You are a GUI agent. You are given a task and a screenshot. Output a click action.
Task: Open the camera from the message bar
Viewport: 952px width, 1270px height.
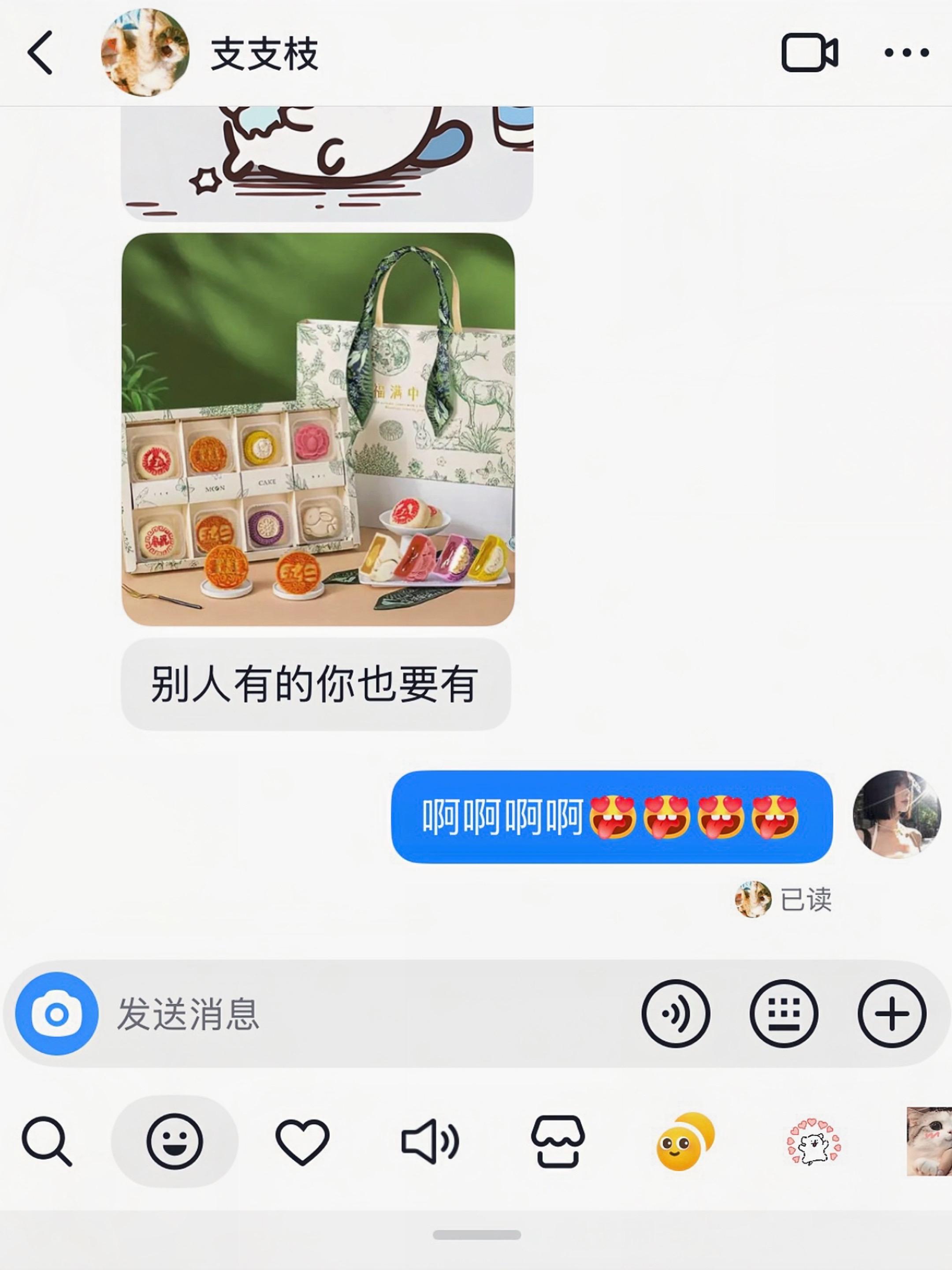(56, 1013)
